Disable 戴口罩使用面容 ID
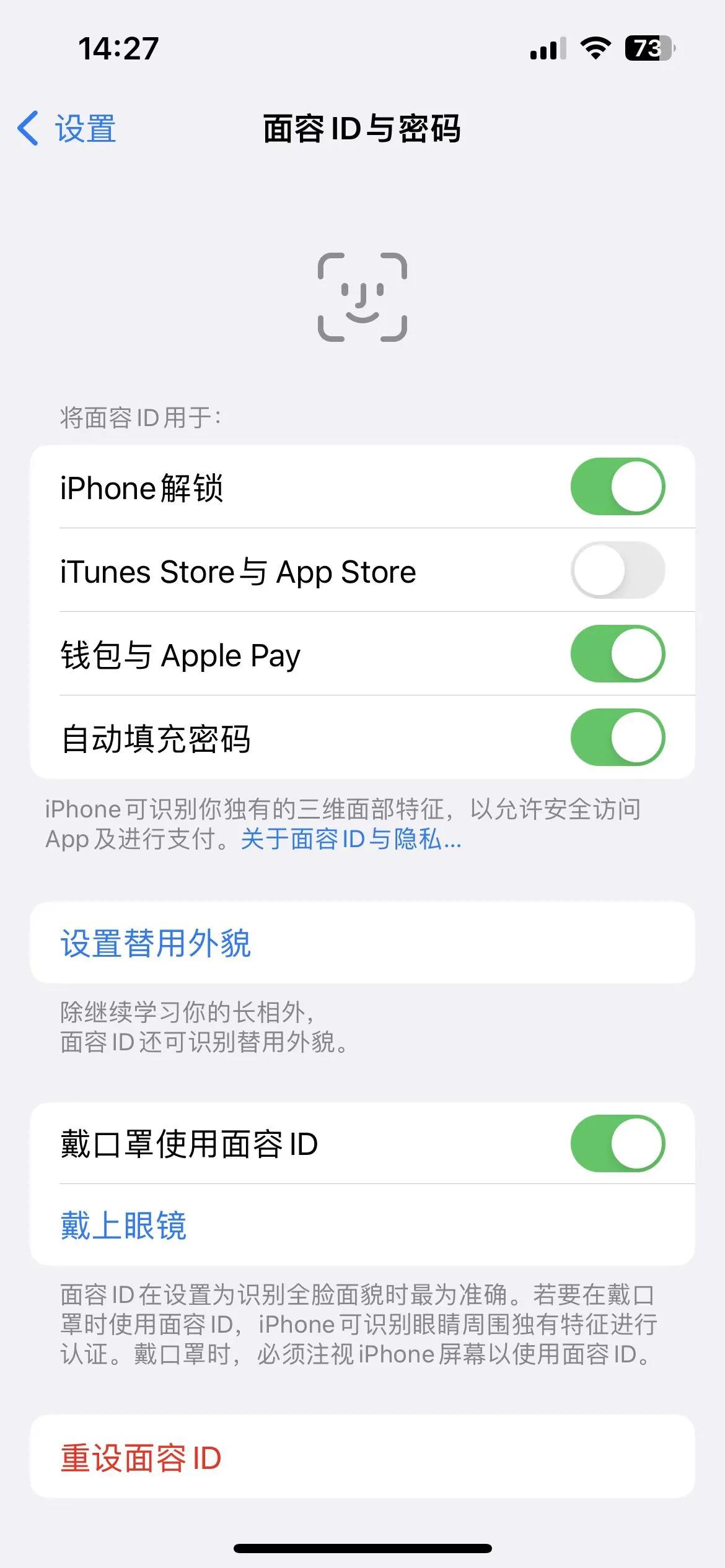Screen dimensions: 725x1568 click(x=618, y=1143)
